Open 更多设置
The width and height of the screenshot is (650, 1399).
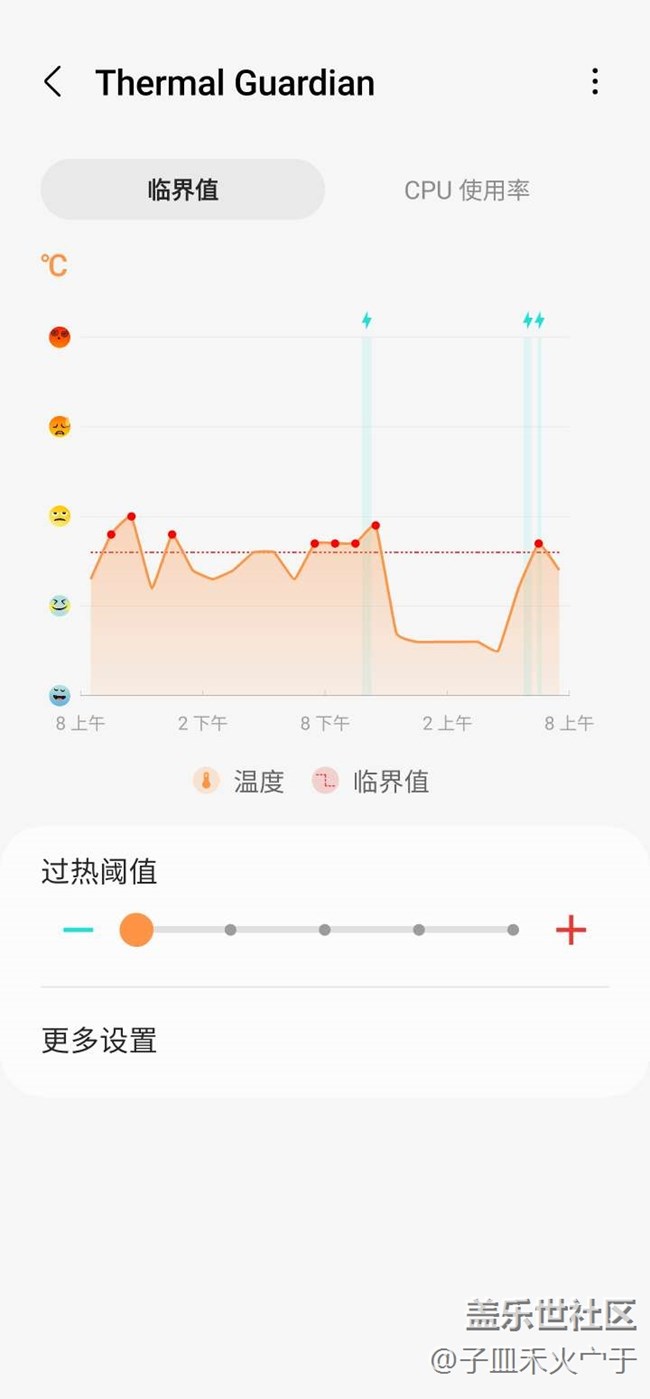pyautogui.click(x=325, y=1041)
